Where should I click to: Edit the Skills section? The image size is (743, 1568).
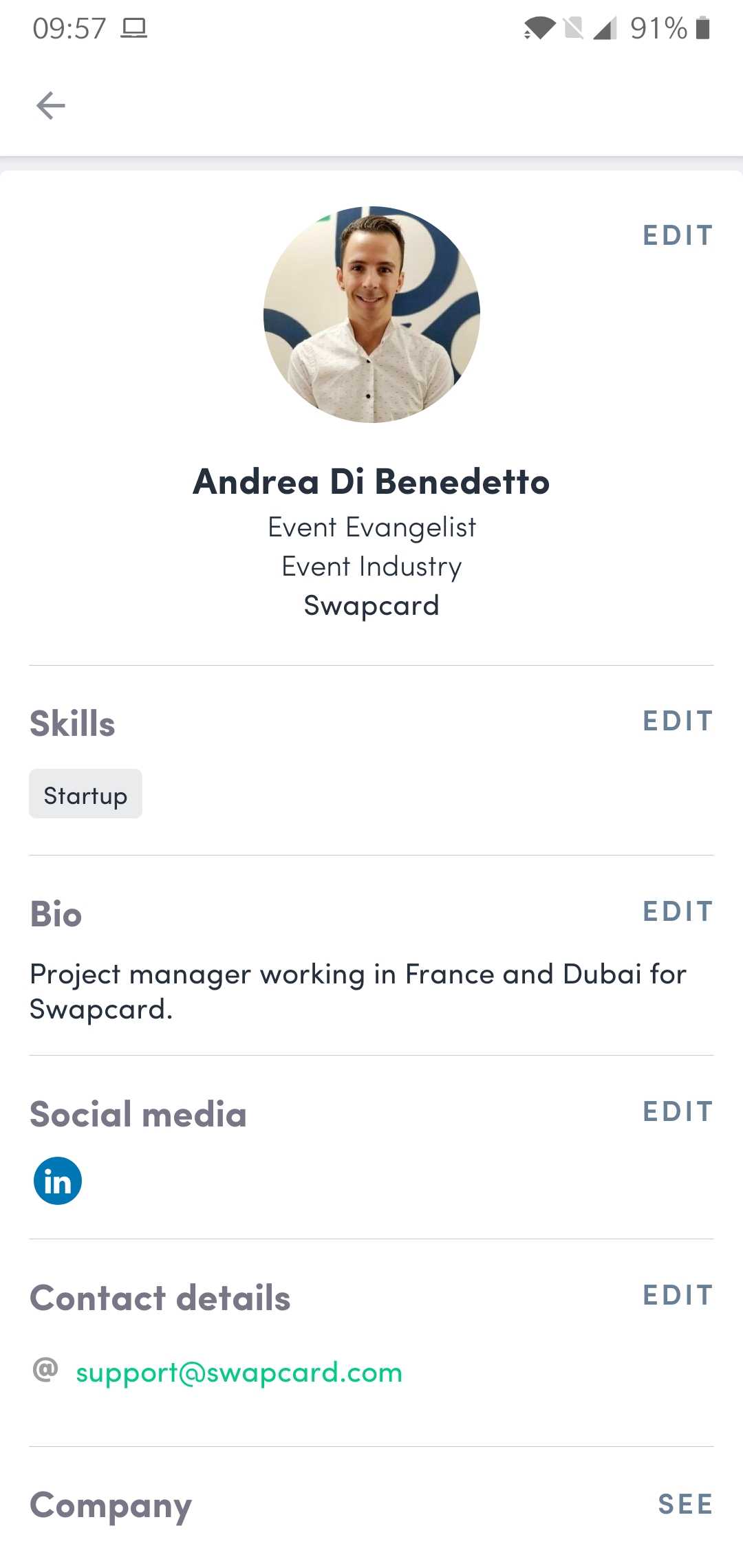678,721
